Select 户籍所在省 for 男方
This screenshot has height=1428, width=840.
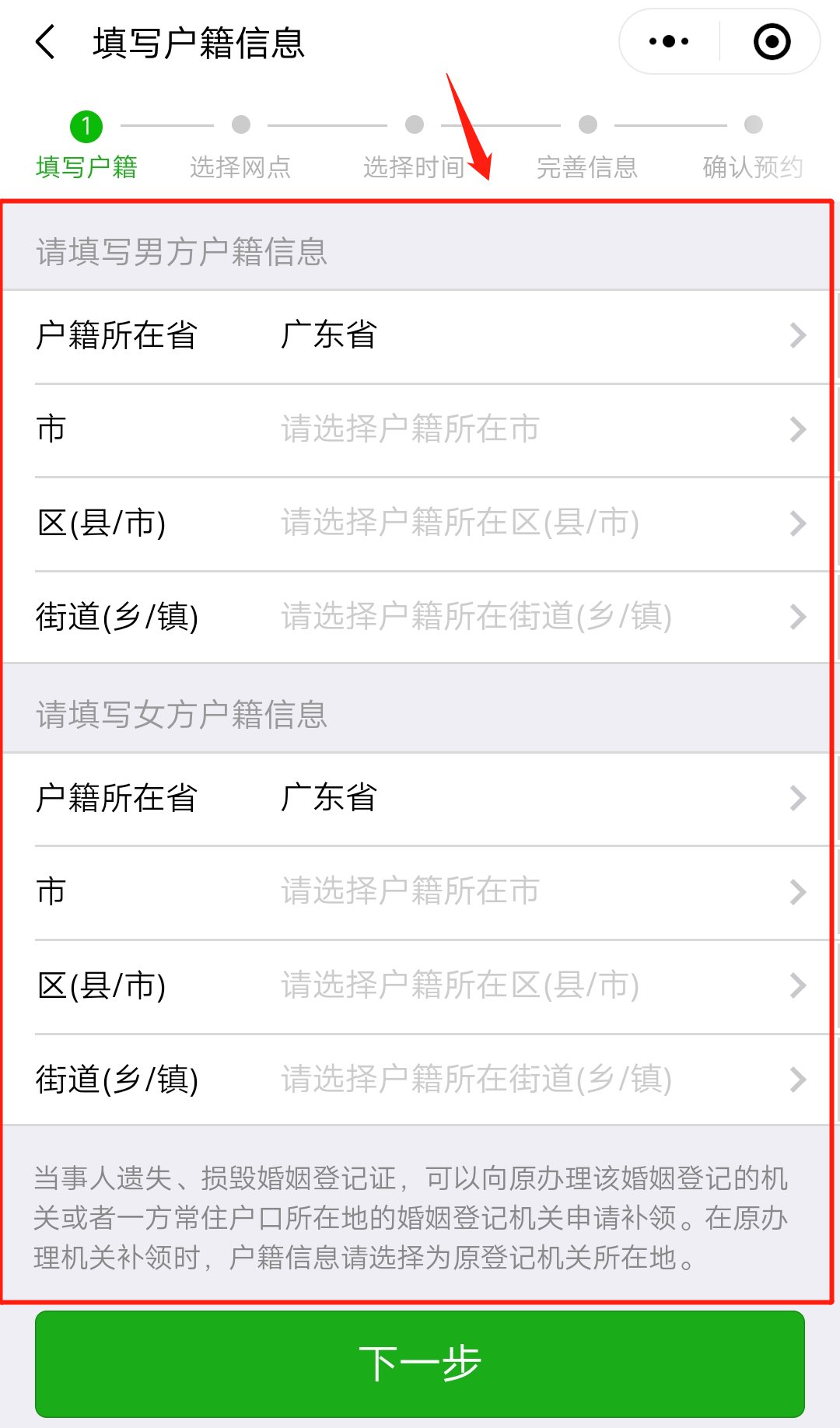[420, 336]
